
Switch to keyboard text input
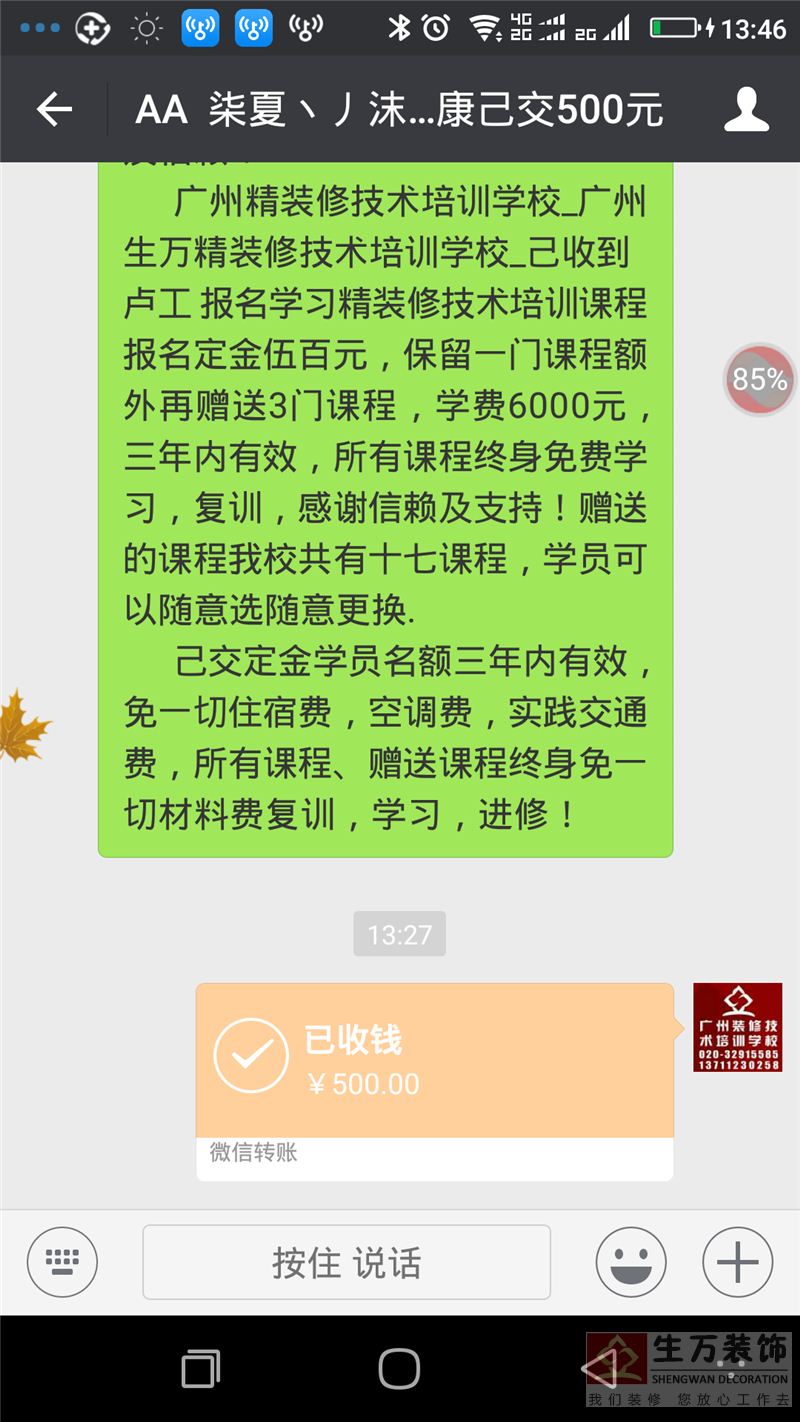[62, 1262]
